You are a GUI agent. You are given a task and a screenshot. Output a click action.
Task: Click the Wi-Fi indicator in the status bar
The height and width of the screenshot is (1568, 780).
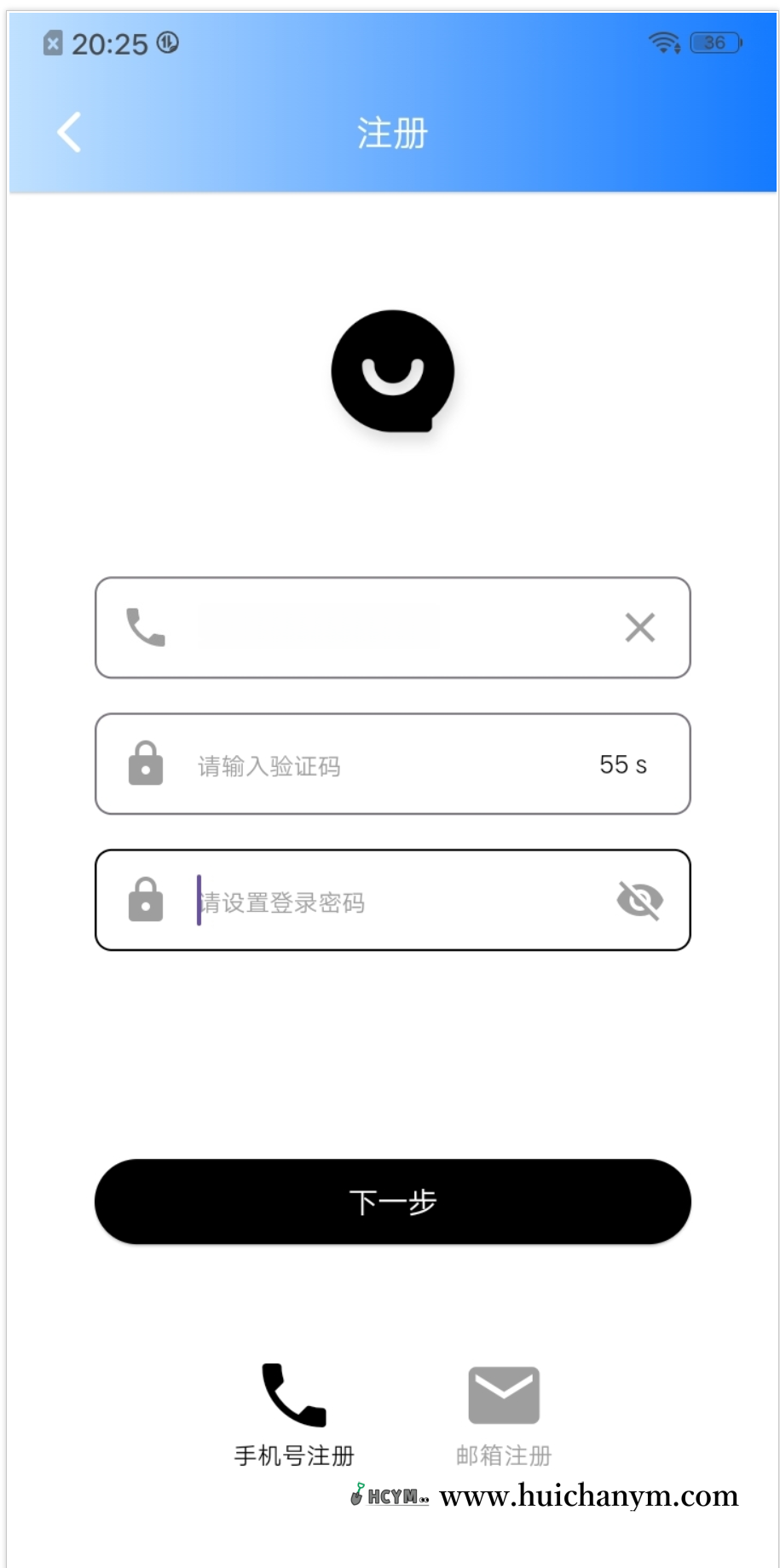663,42
